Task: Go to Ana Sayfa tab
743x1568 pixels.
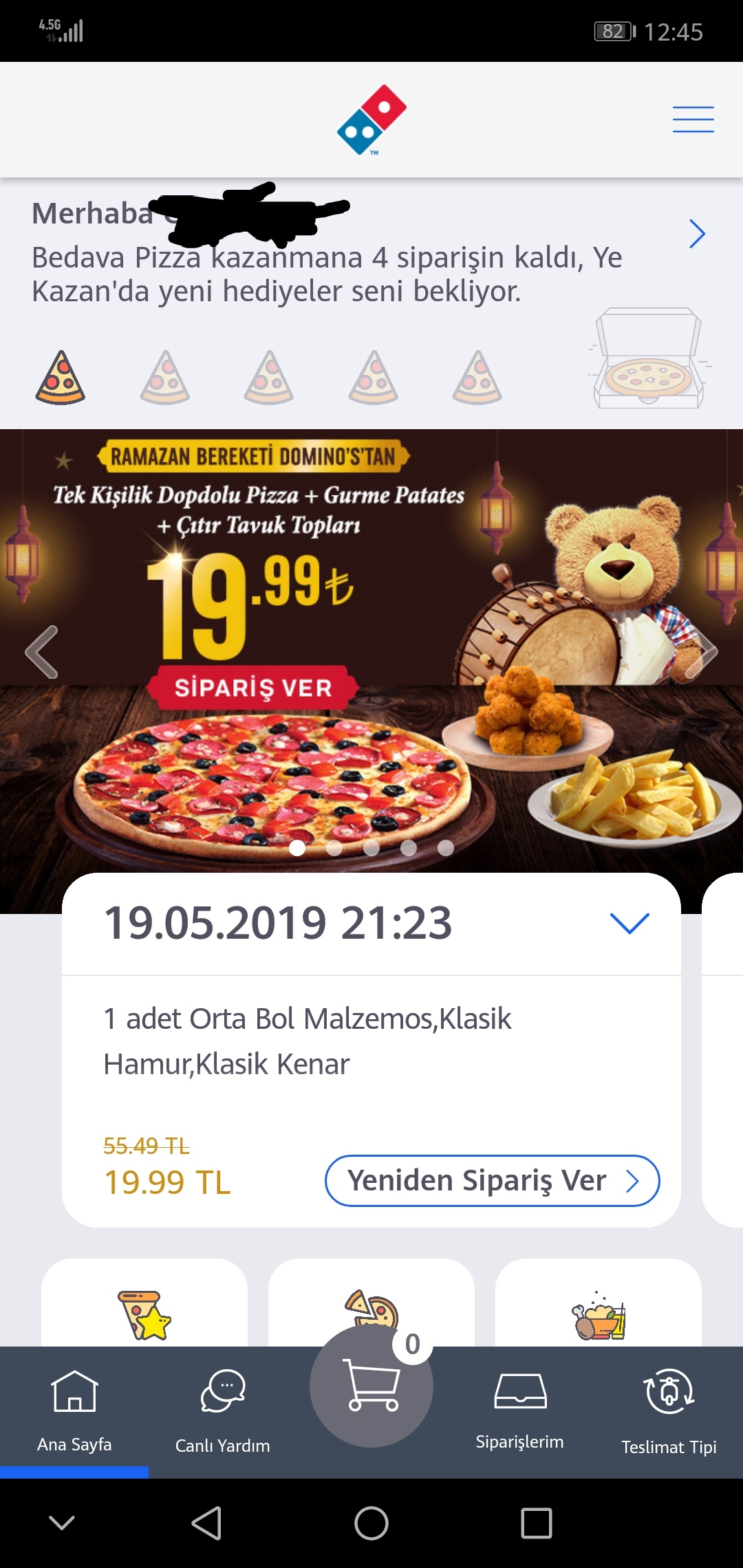Action: point(74,1411)
